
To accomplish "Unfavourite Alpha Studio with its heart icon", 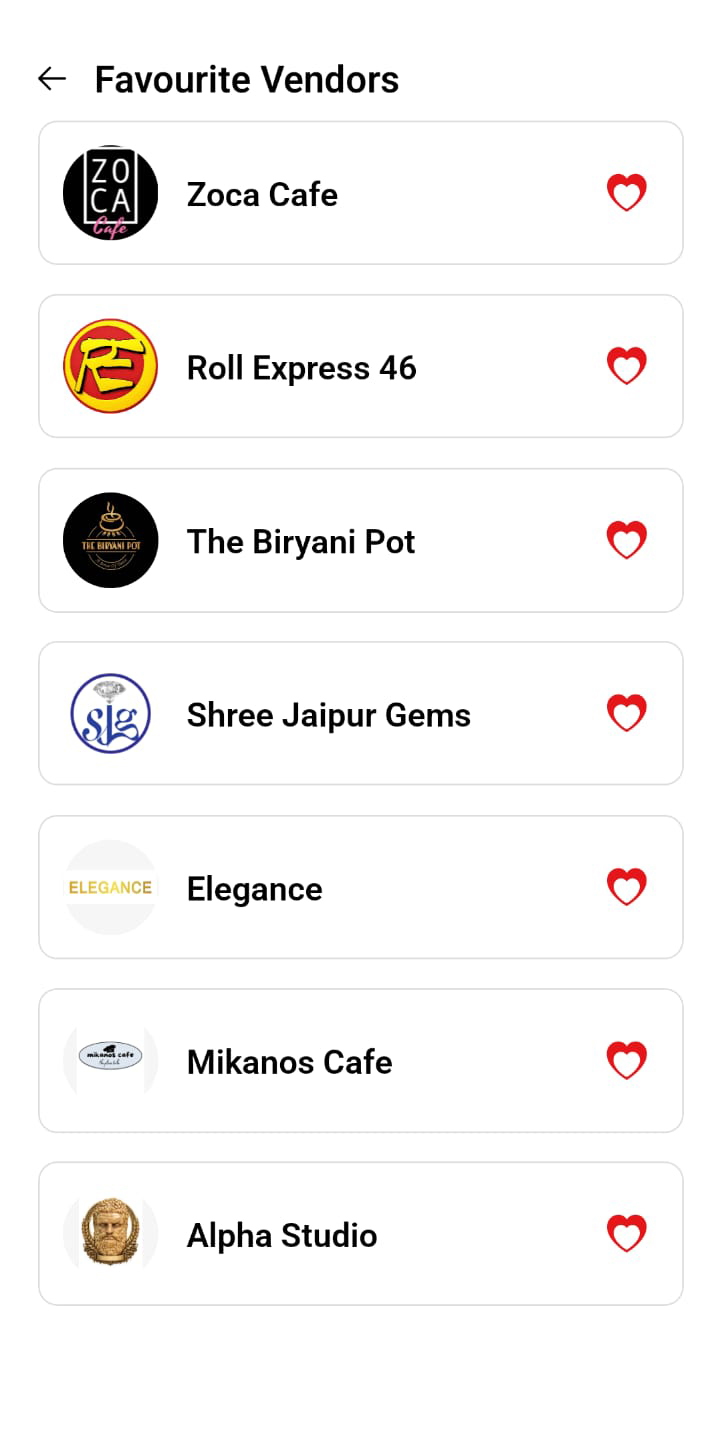I will 627,1234.
